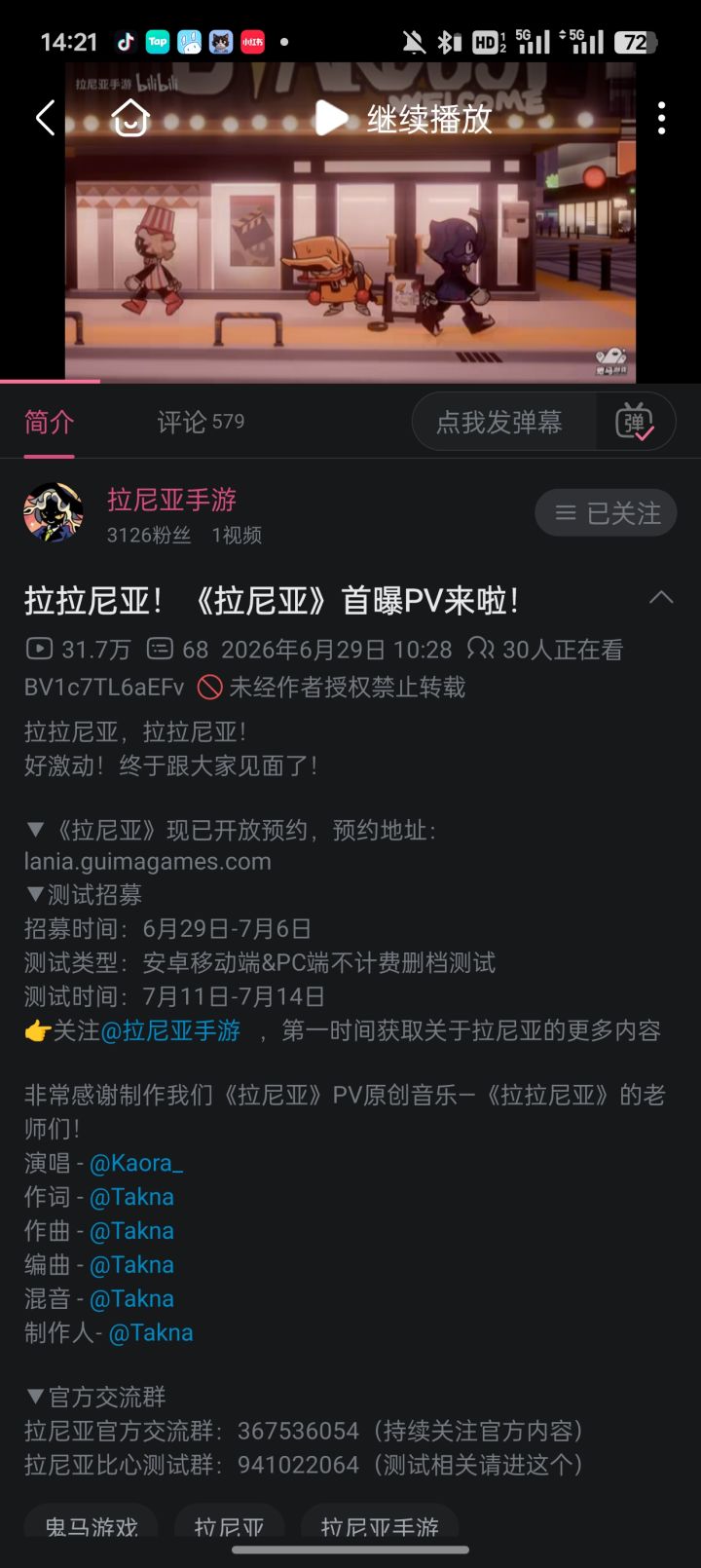Open the @拉尼亚手游 mention link
Image resolution: width=701 pixels, height=1568 pixels.
[170, 1030]
